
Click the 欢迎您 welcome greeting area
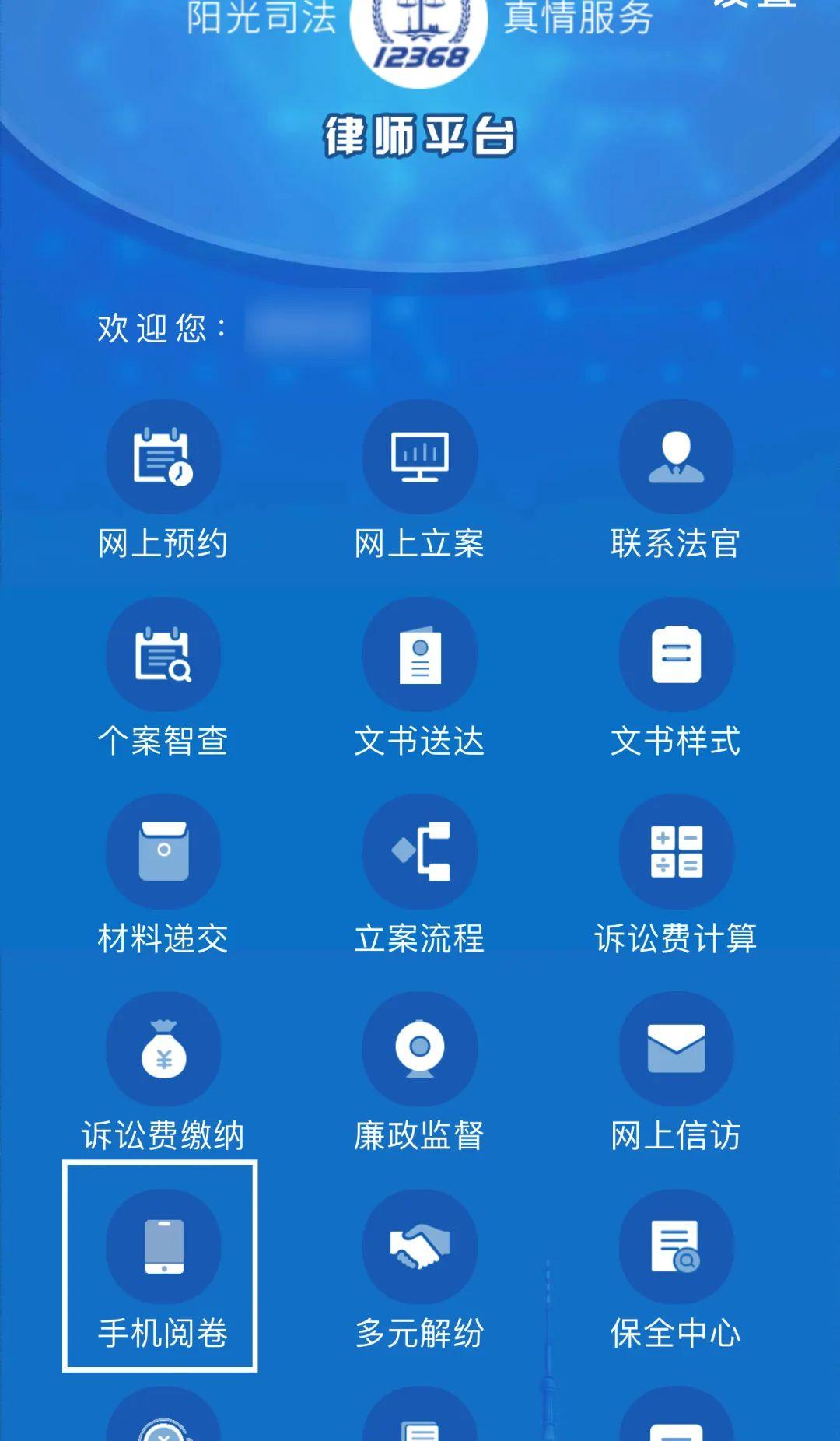click(159, 327)
